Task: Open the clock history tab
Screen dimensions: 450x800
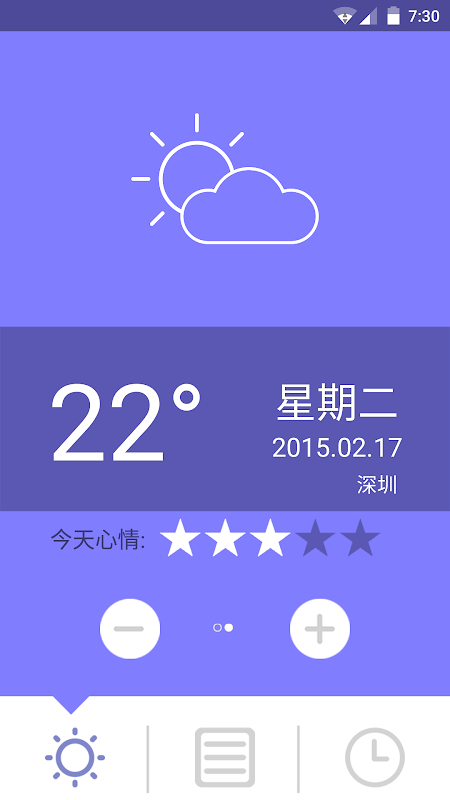Action: click(375, 758)
